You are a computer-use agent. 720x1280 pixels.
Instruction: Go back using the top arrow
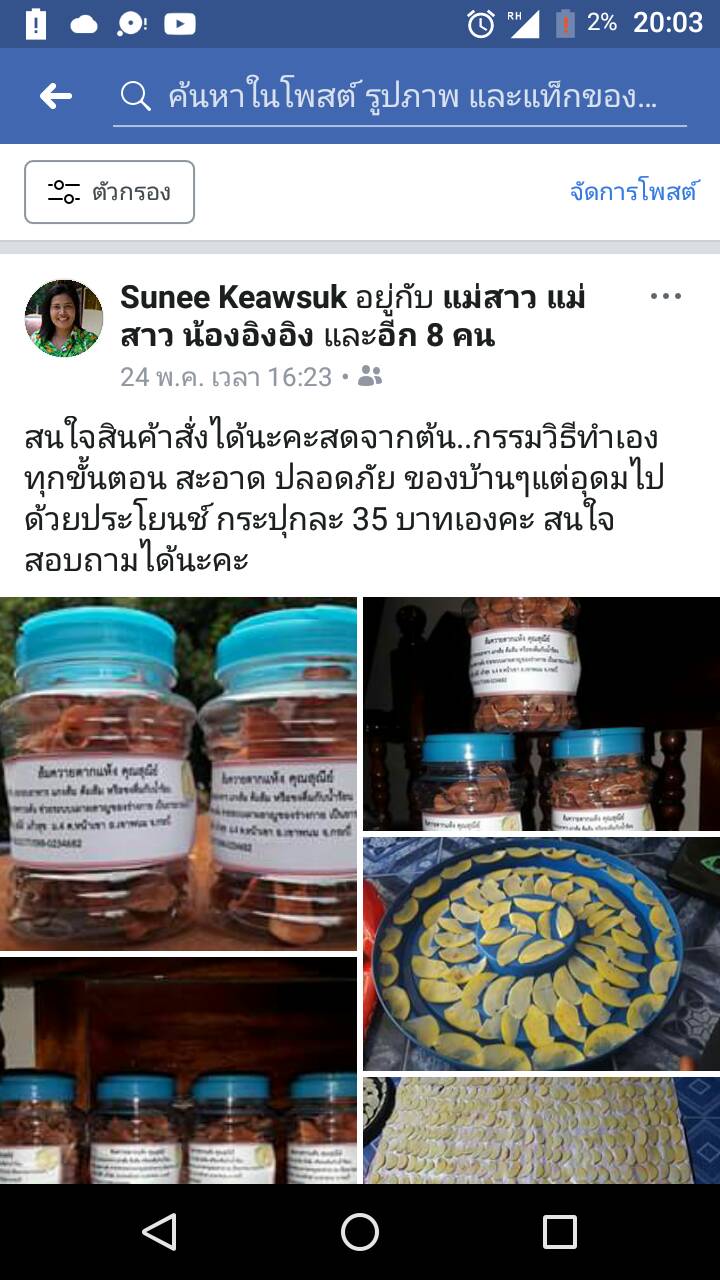click(56, 96)
